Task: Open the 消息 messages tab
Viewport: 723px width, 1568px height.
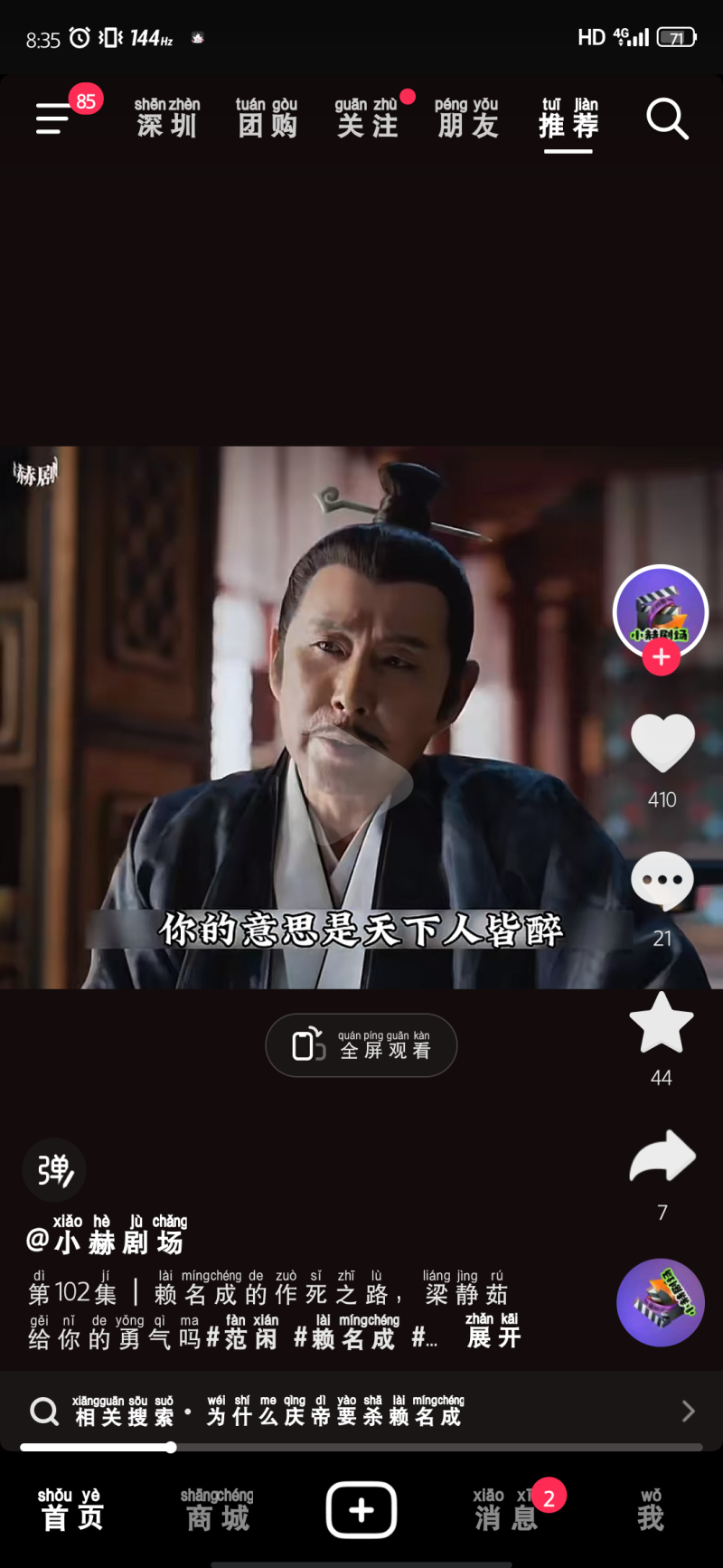Action: click(506, 1512)
